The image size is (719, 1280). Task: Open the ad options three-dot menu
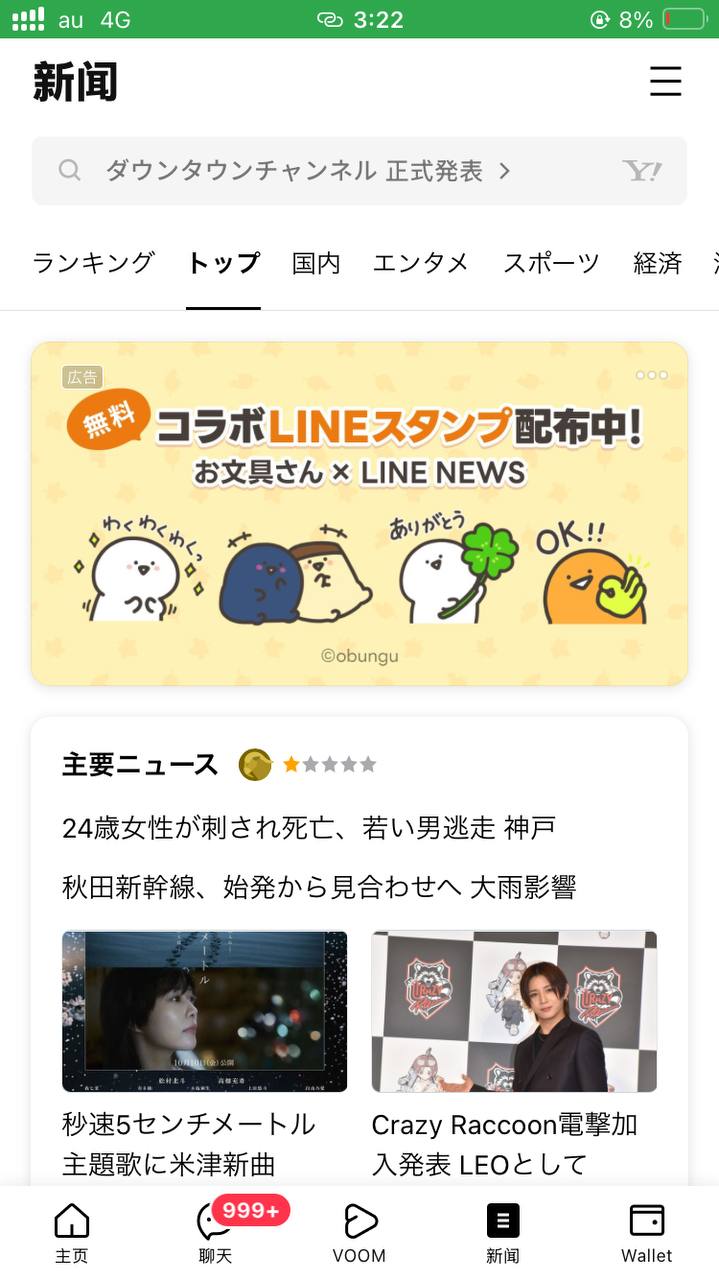pos(651,375)
